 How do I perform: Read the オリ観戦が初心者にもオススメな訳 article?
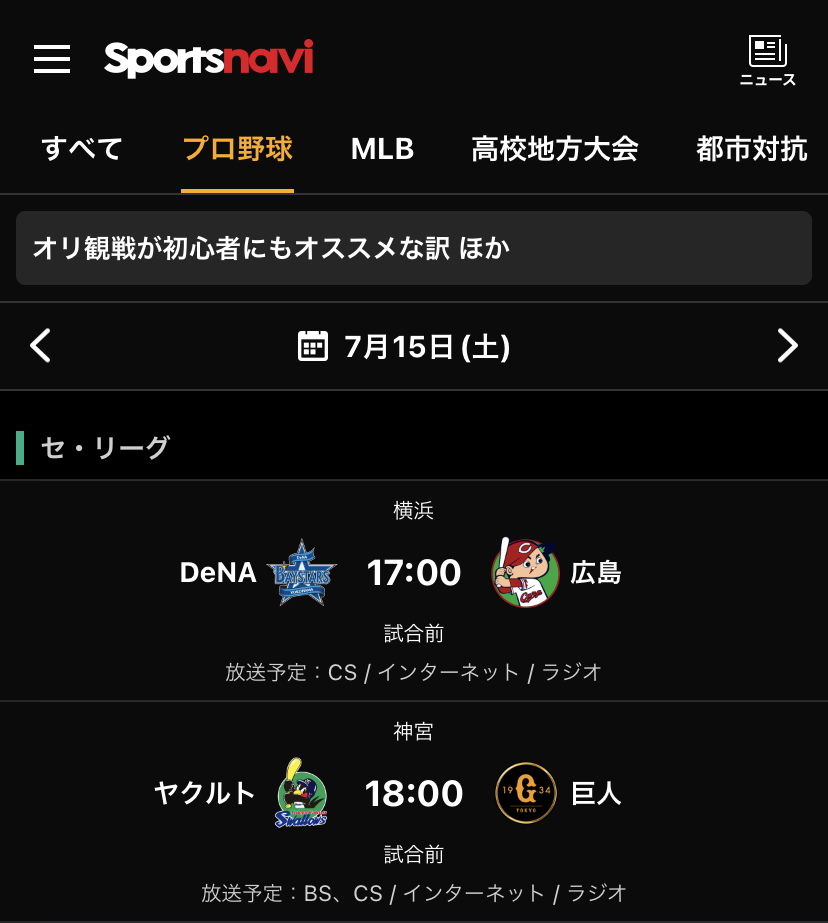click(x=413, y=248)
